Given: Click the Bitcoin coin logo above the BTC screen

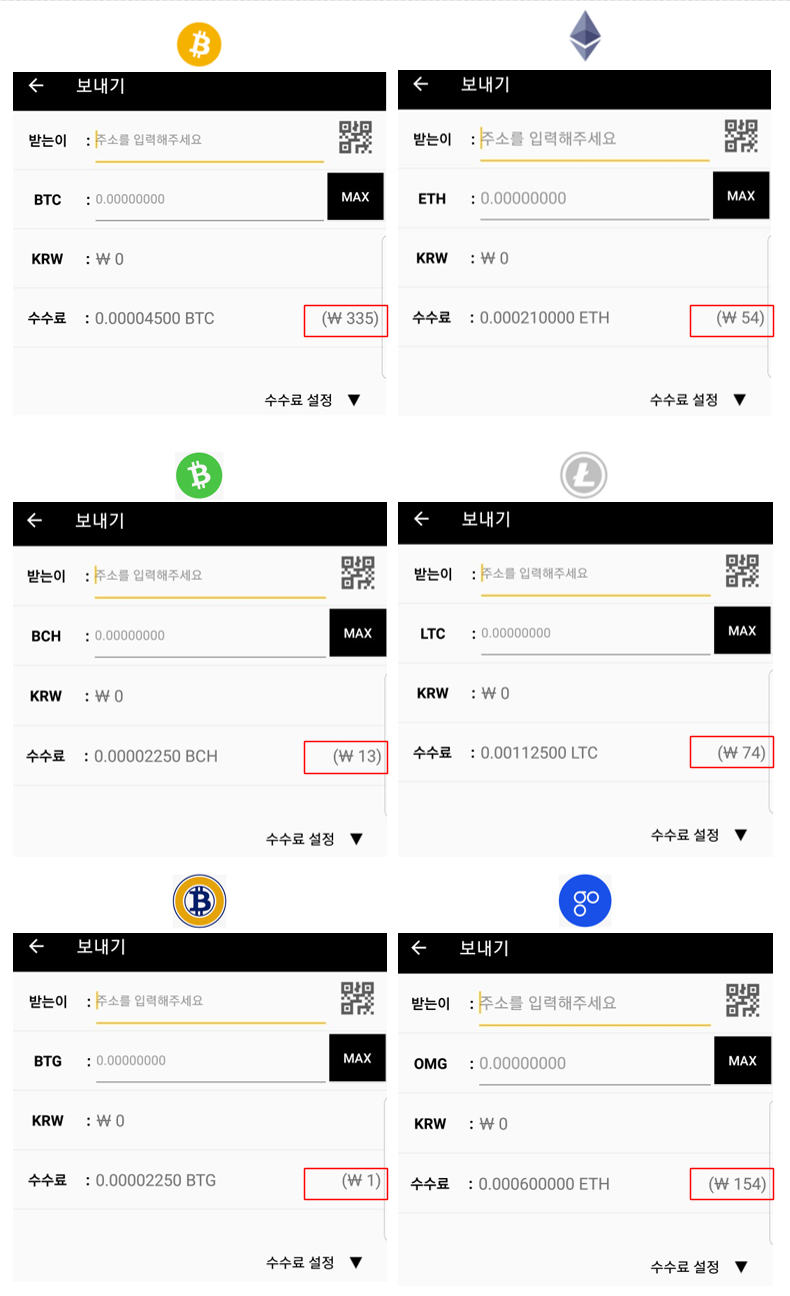Looking at the screenshot, I should pos(198,44).
